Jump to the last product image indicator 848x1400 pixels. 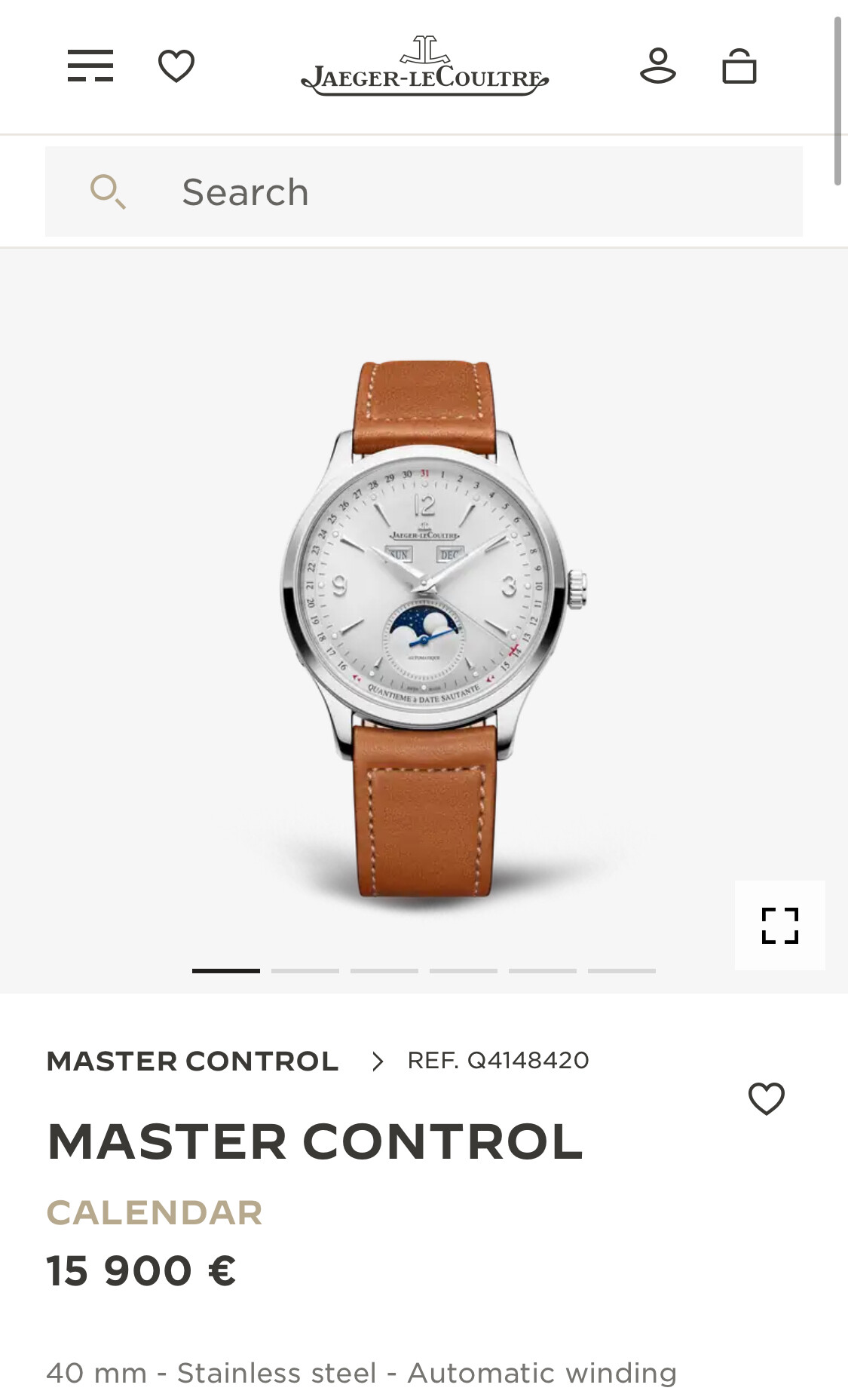click(622, 971)
